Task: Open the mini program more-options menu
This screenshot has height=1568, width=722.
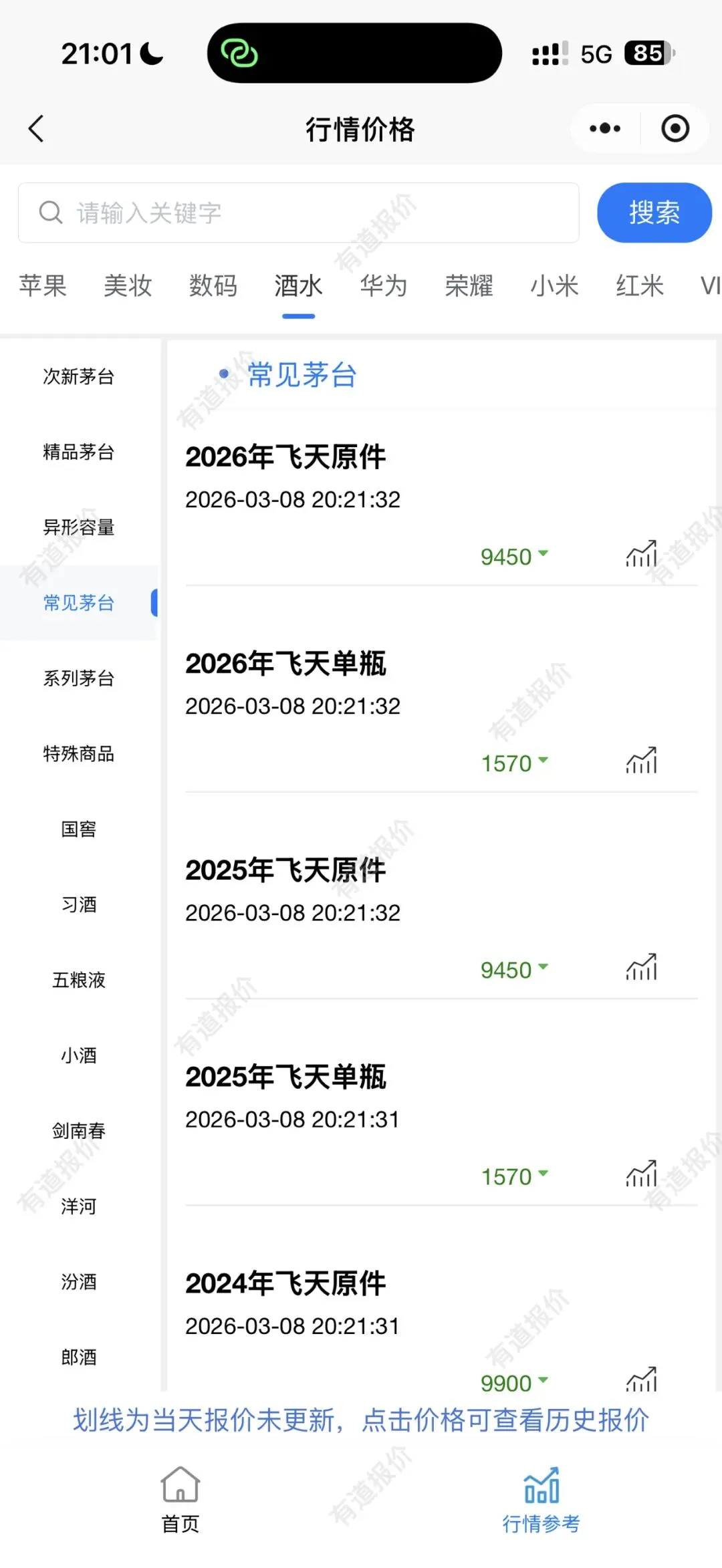Action: point(605,128)
